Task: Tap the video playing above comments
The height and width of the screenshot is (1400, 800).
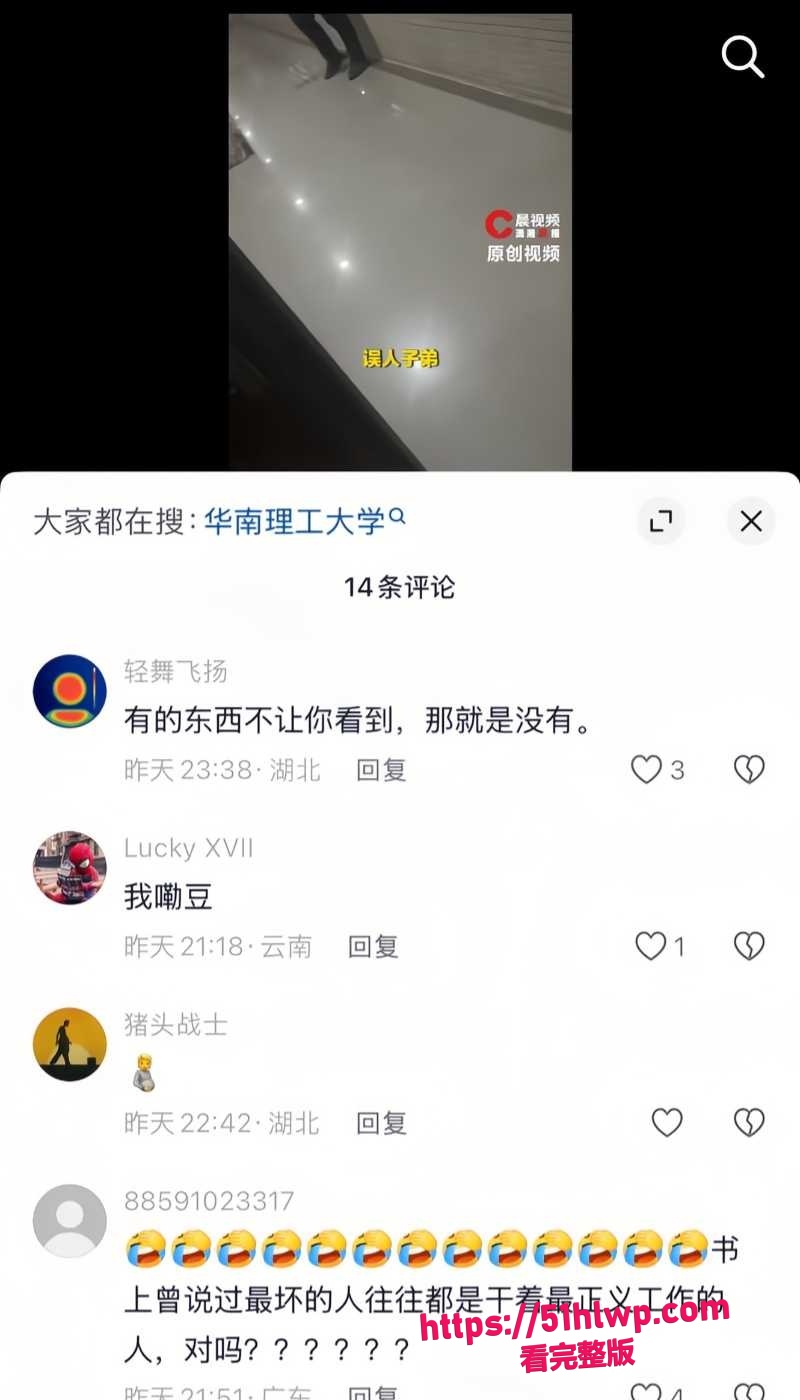Action: (x=400, y=242)
